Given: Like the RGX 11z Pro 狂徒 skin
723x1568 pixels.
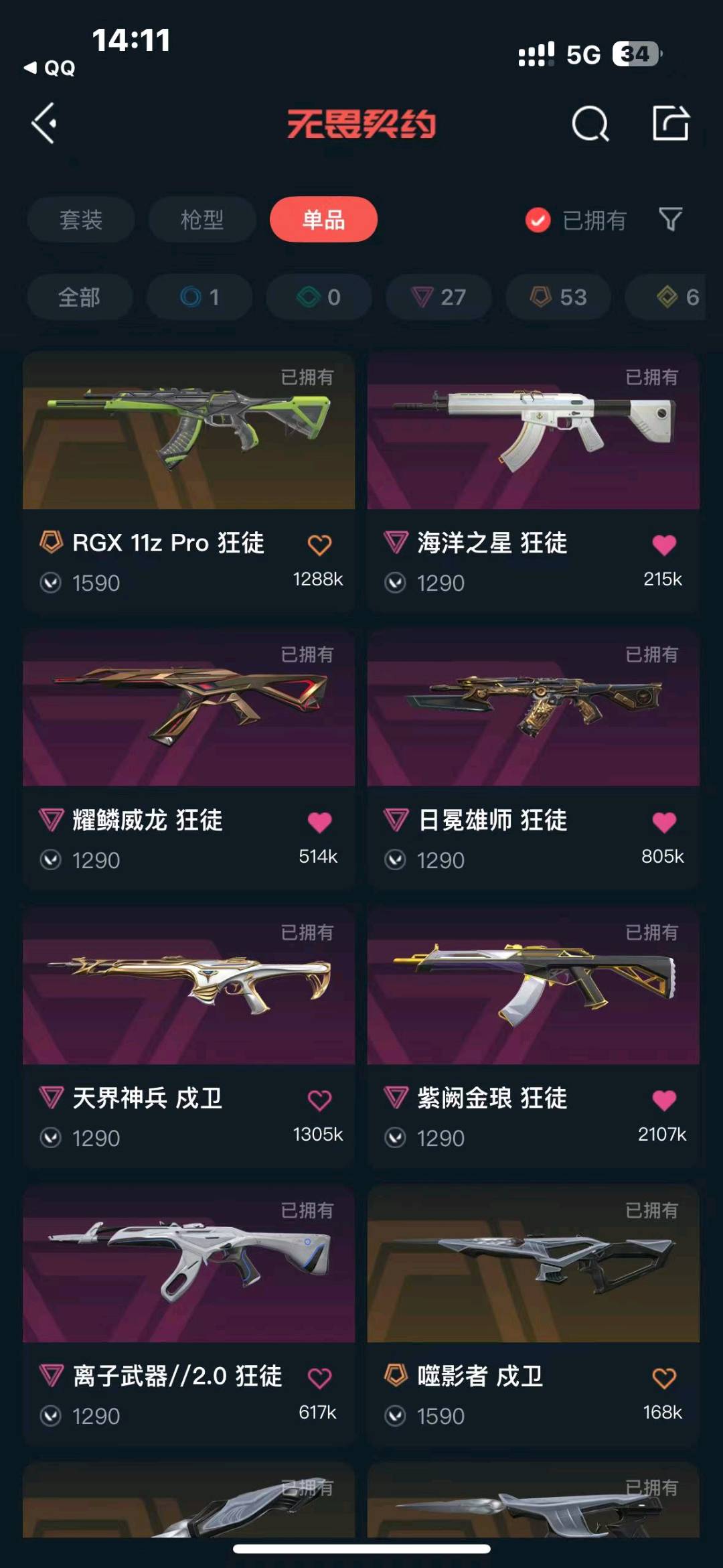Looking at the screenshot, I should 319,545.
